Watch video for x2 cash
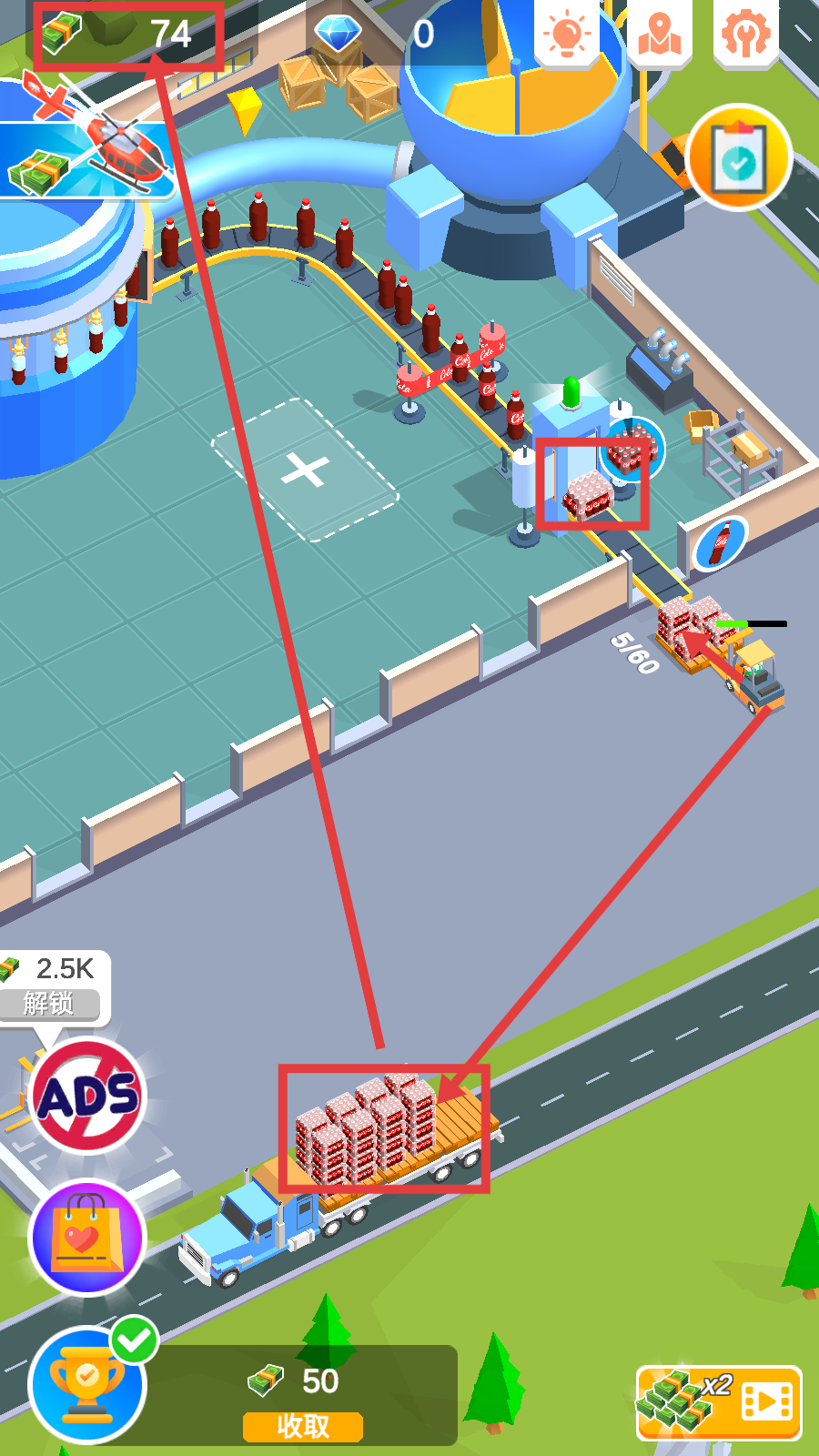Image resolution: width=819 pixels, height=1456 pixels. tap(719, 1402)
